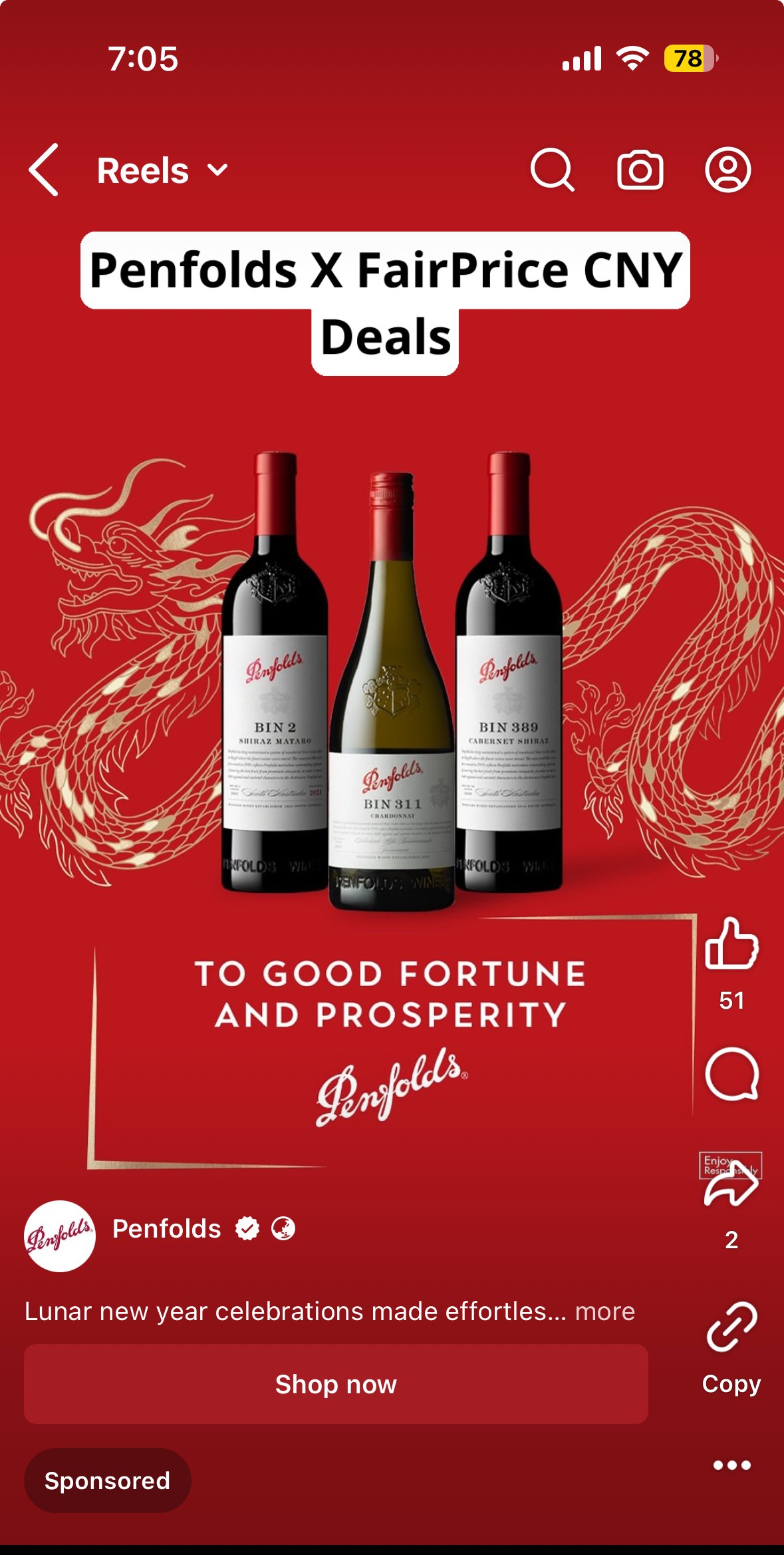Expand the caption with more
The width and height of the screenshot is (784, 1555).
(604, 1311)
